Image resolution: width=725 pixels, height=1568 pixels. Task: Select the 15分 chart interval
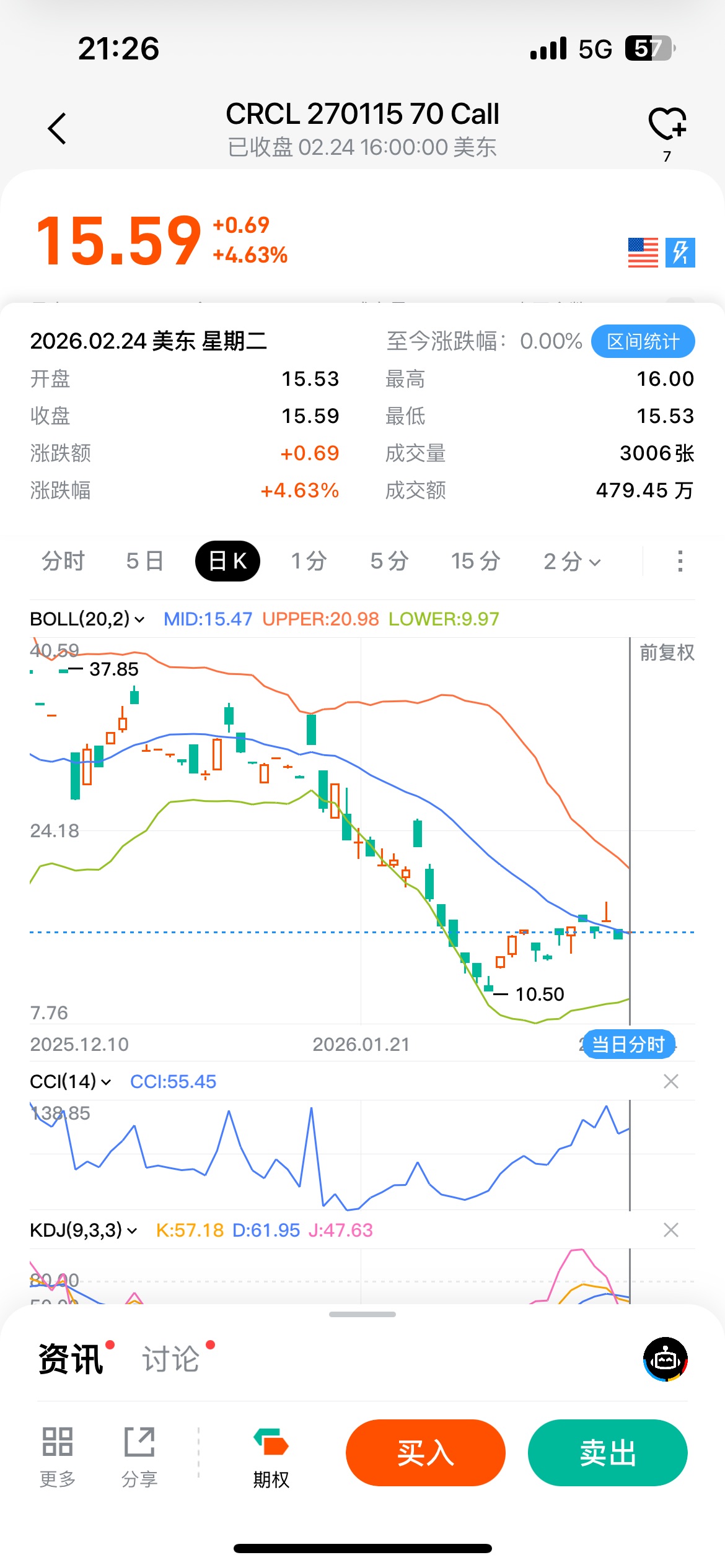click(x=475, y=561)
